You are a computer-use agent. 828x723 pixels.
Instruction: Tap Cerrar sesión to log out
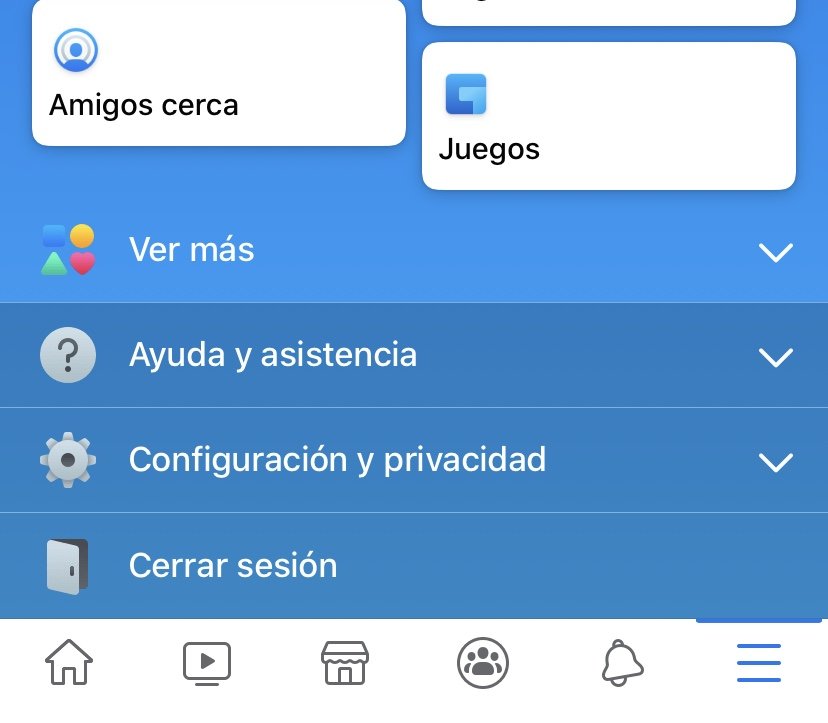(414, 566)
